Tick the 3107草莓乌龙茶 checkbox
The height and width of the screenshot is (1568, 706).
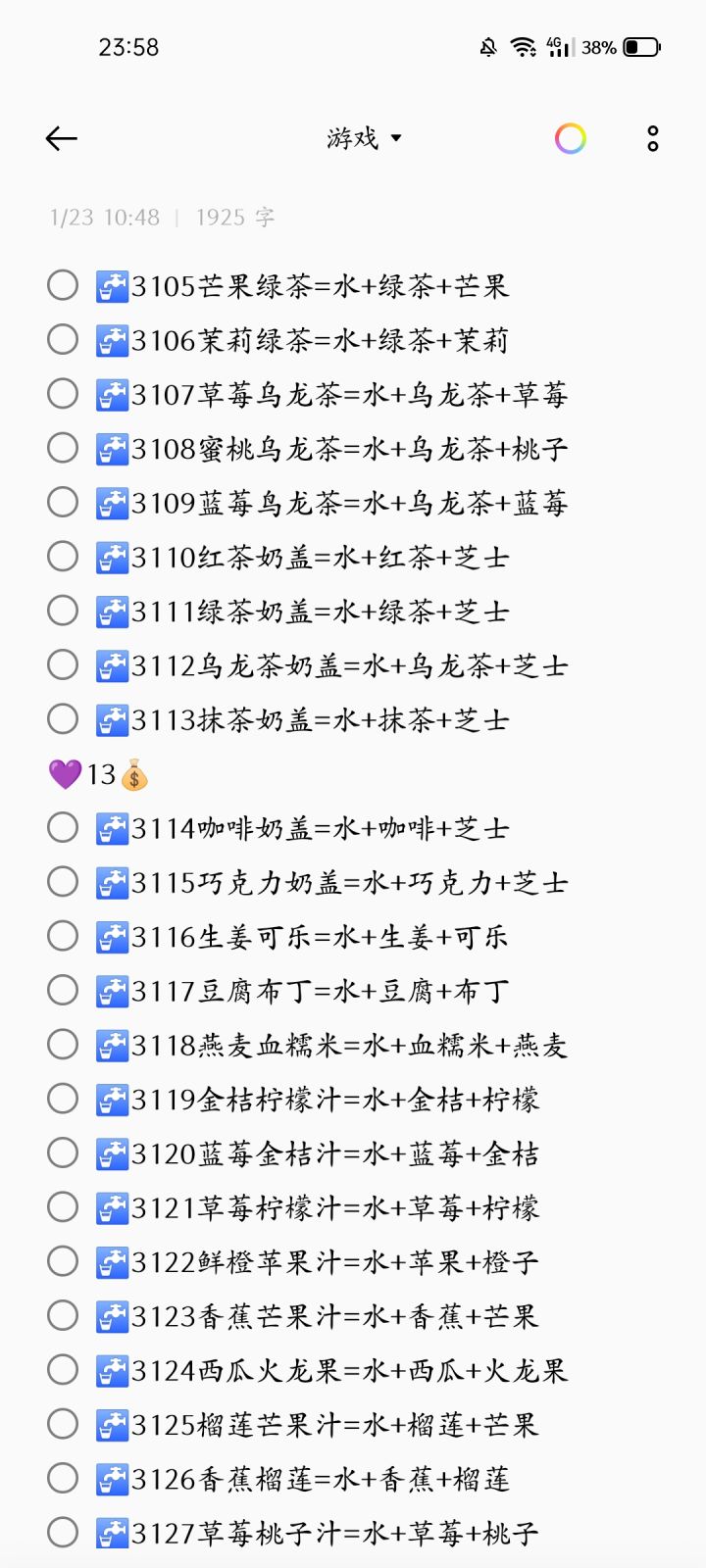pyautogui.click(x=63, y=394)
